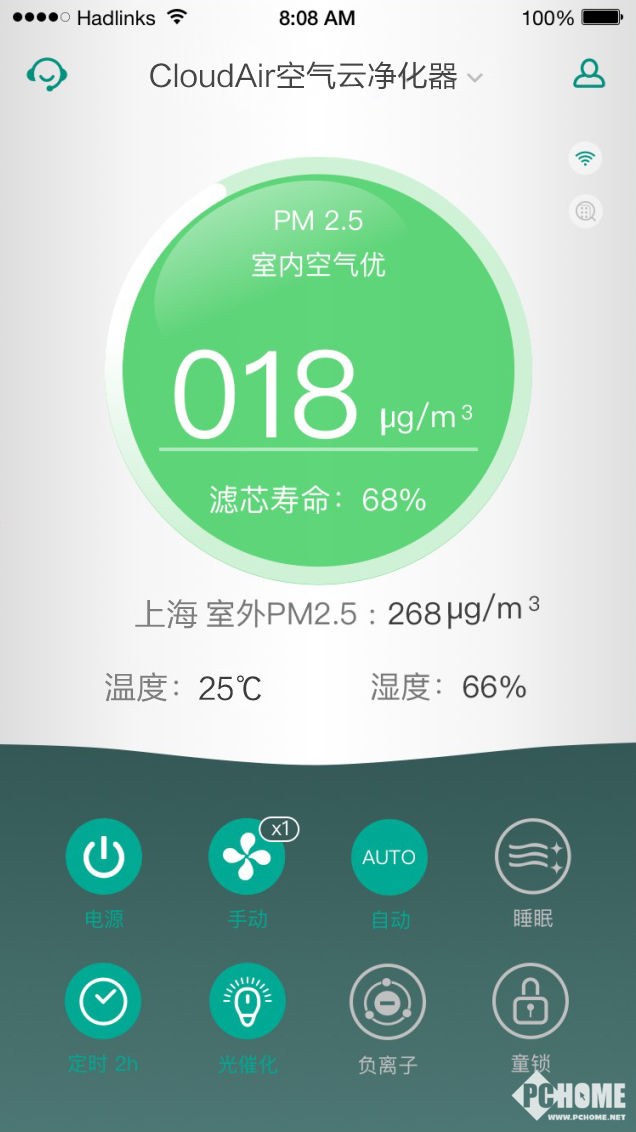This screenshot has width=636, height=1132.
Task: Switch to 自动 AUTO mode
Action: (389, 857)
